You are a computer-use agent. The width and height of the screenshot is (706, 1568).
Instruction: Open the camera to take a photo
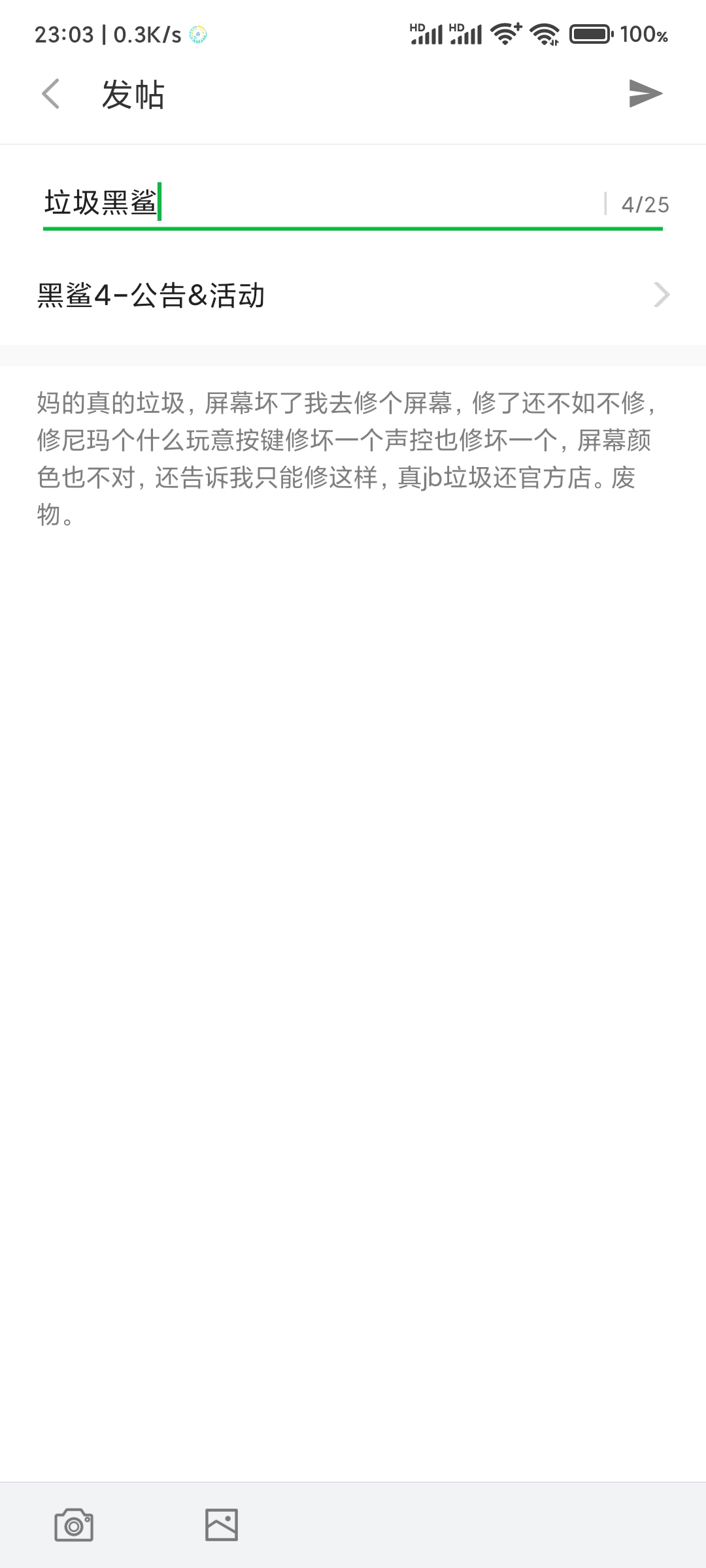tap(74, 1525)
